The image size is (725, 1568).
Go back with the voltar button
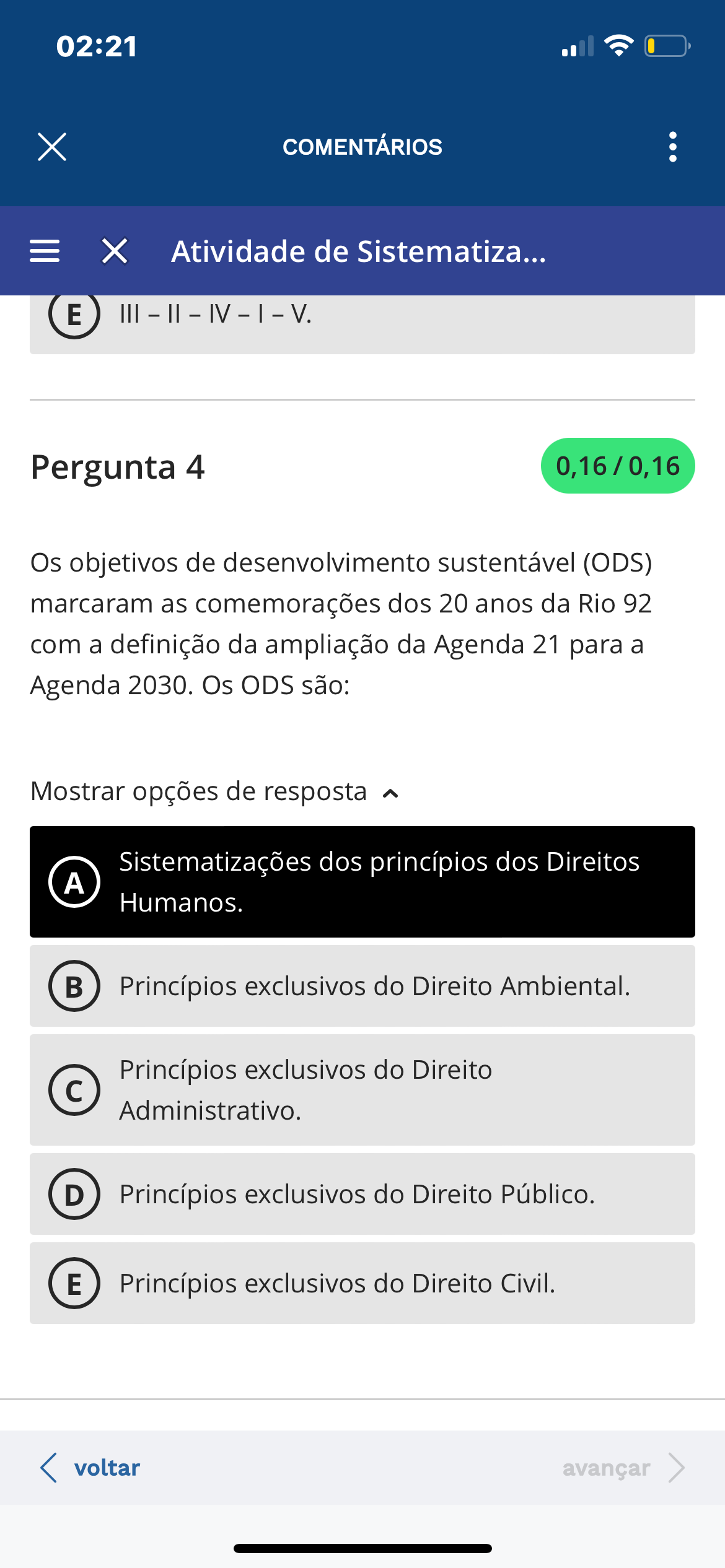(90, 1468)
